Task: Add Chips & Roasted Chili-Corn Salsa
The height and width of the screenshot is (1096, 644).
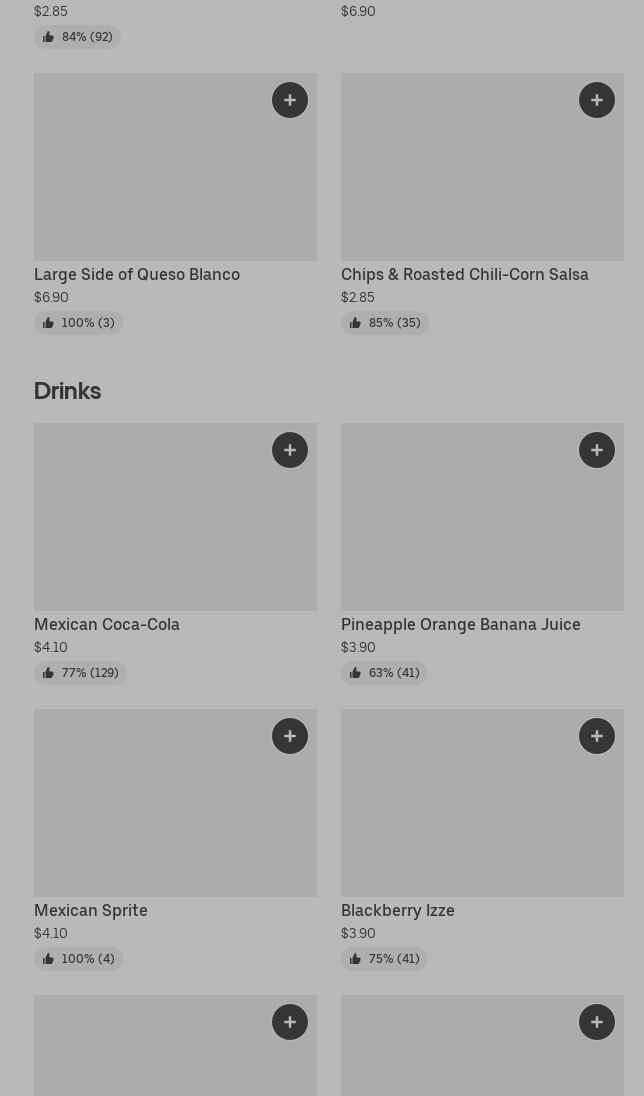Action: coord(596,100)
